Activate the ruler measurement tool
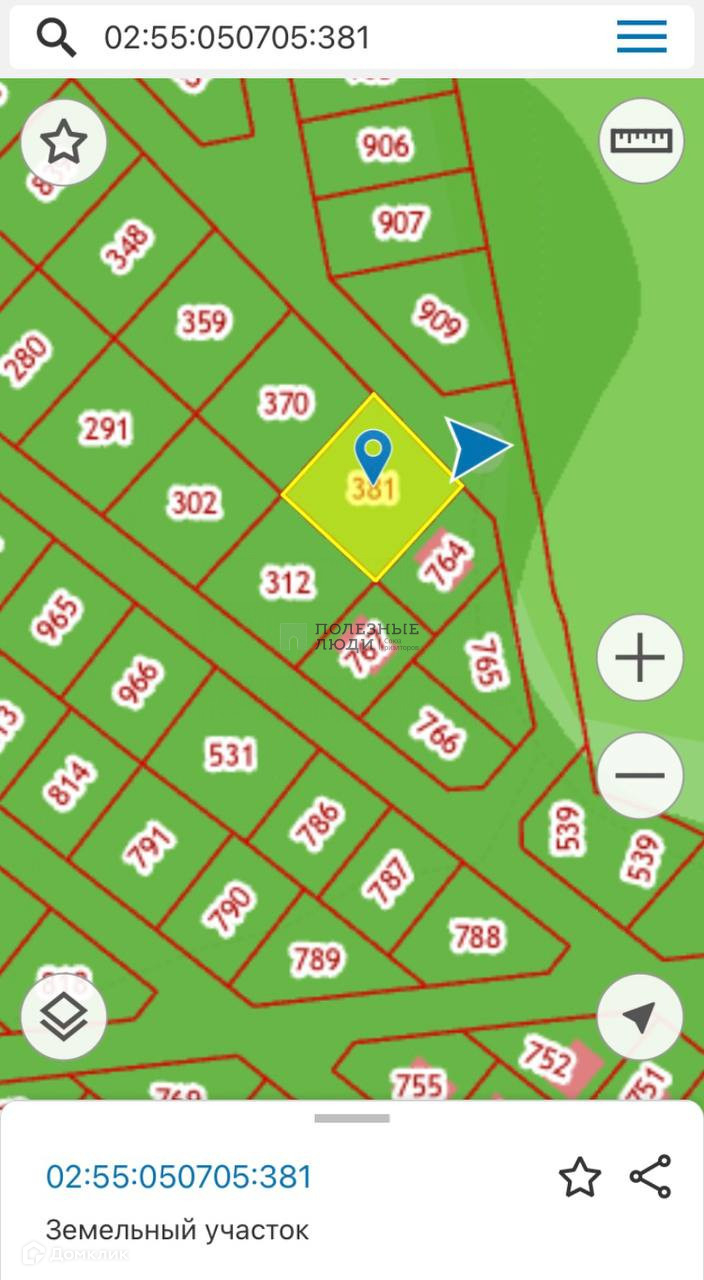704x1280 pixels. pos(641,141)
